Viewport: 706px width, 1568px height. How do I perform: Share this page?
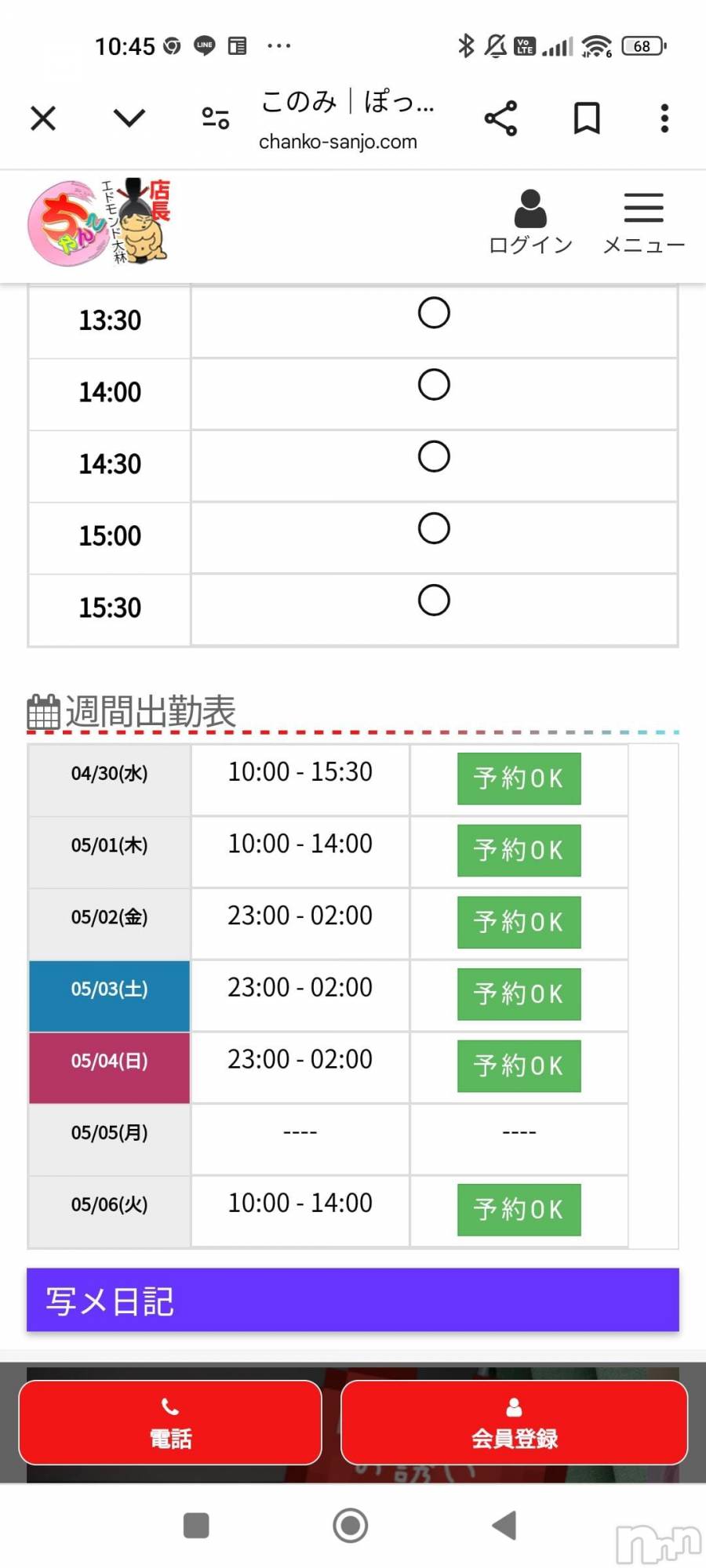500,118
